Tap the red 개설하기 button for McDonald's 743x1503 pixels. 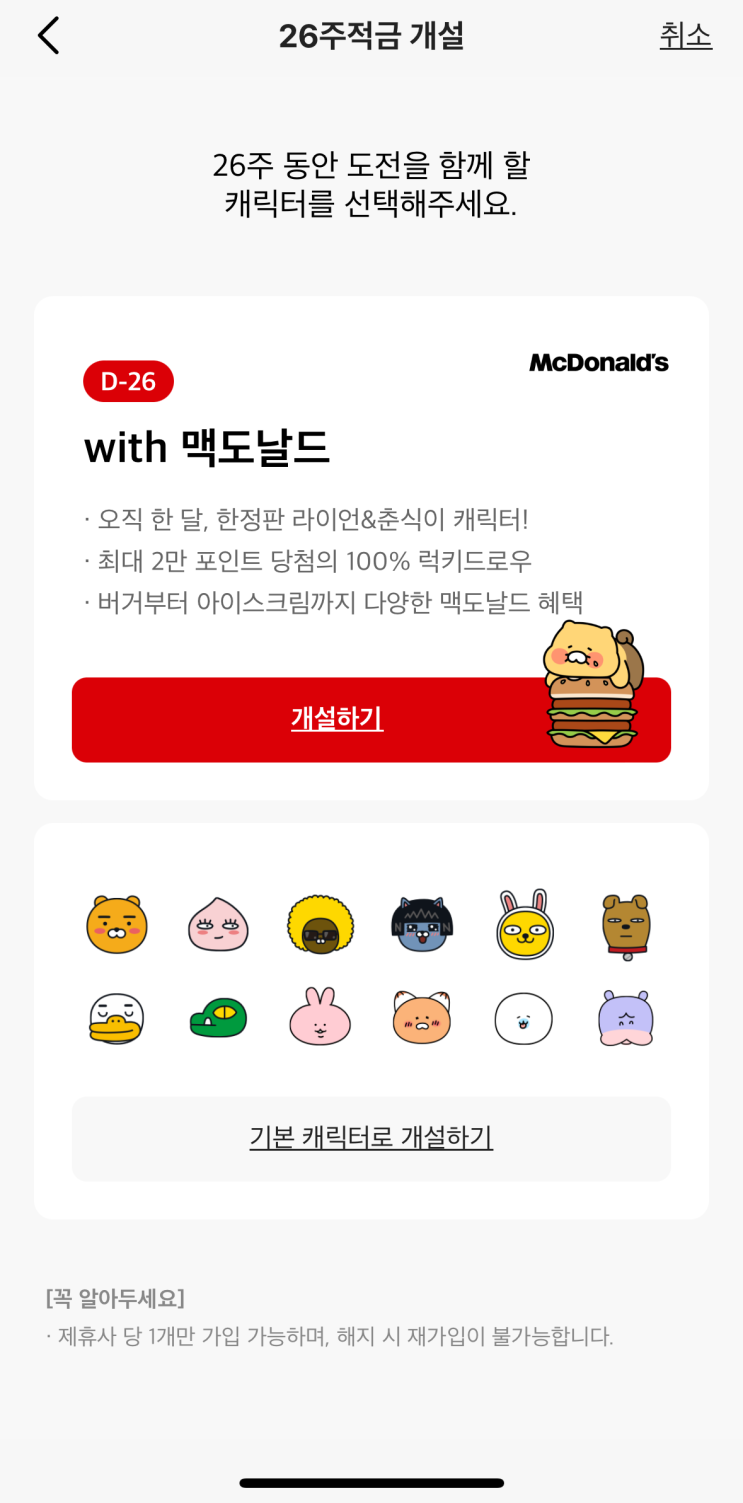click(371, 720)
